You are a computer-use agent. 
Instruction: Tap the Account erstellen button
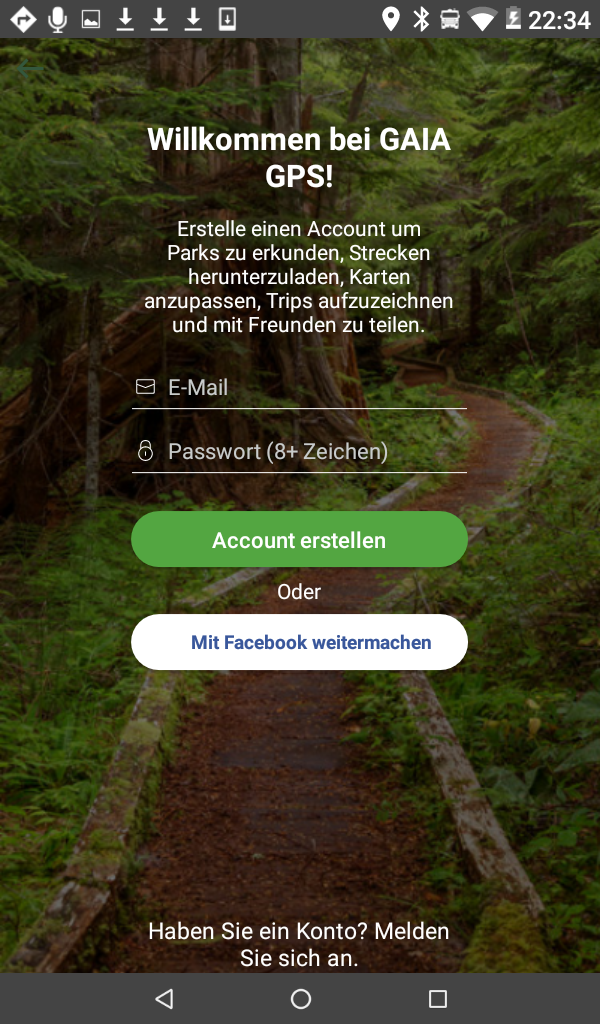point(299,540)
